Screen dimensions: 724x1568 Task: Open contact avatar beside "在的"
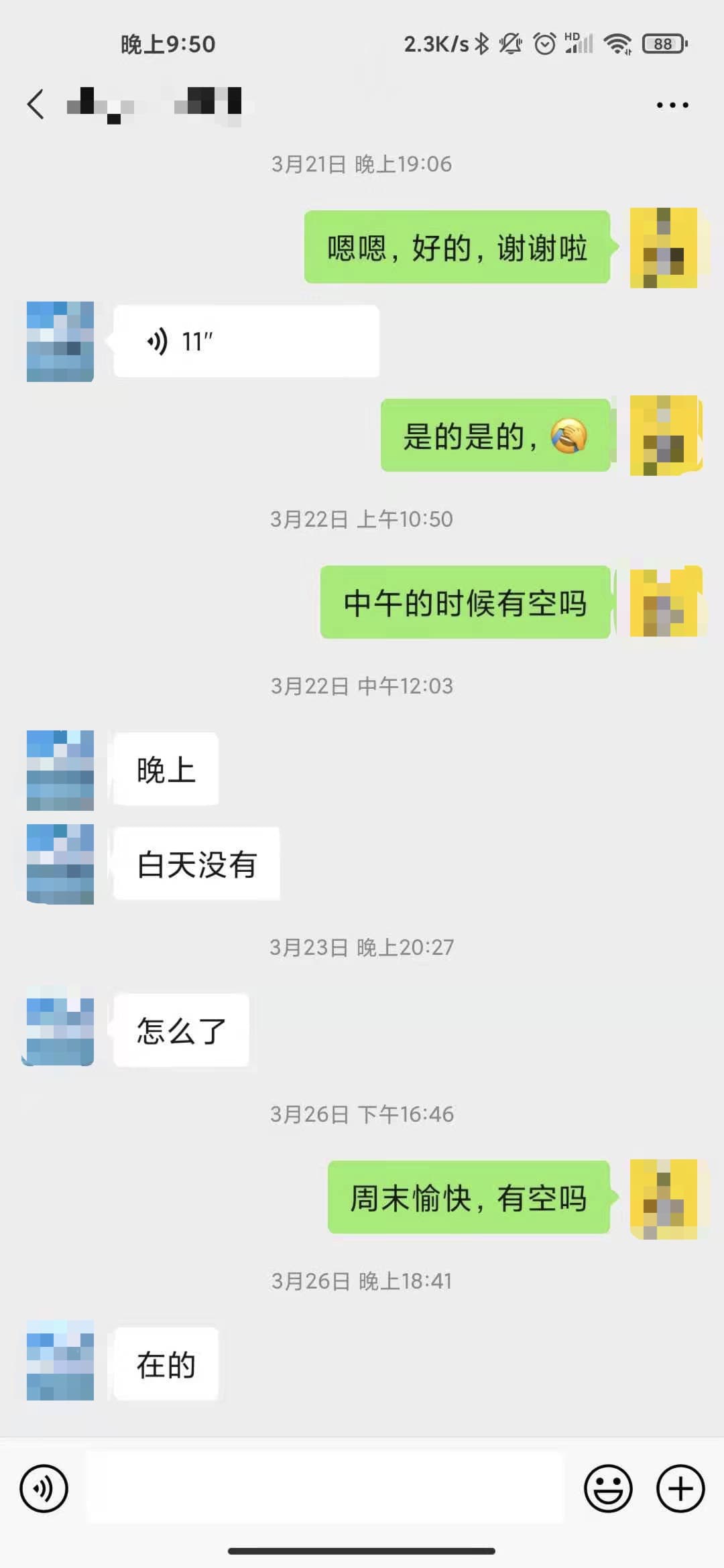(60, 1360)
